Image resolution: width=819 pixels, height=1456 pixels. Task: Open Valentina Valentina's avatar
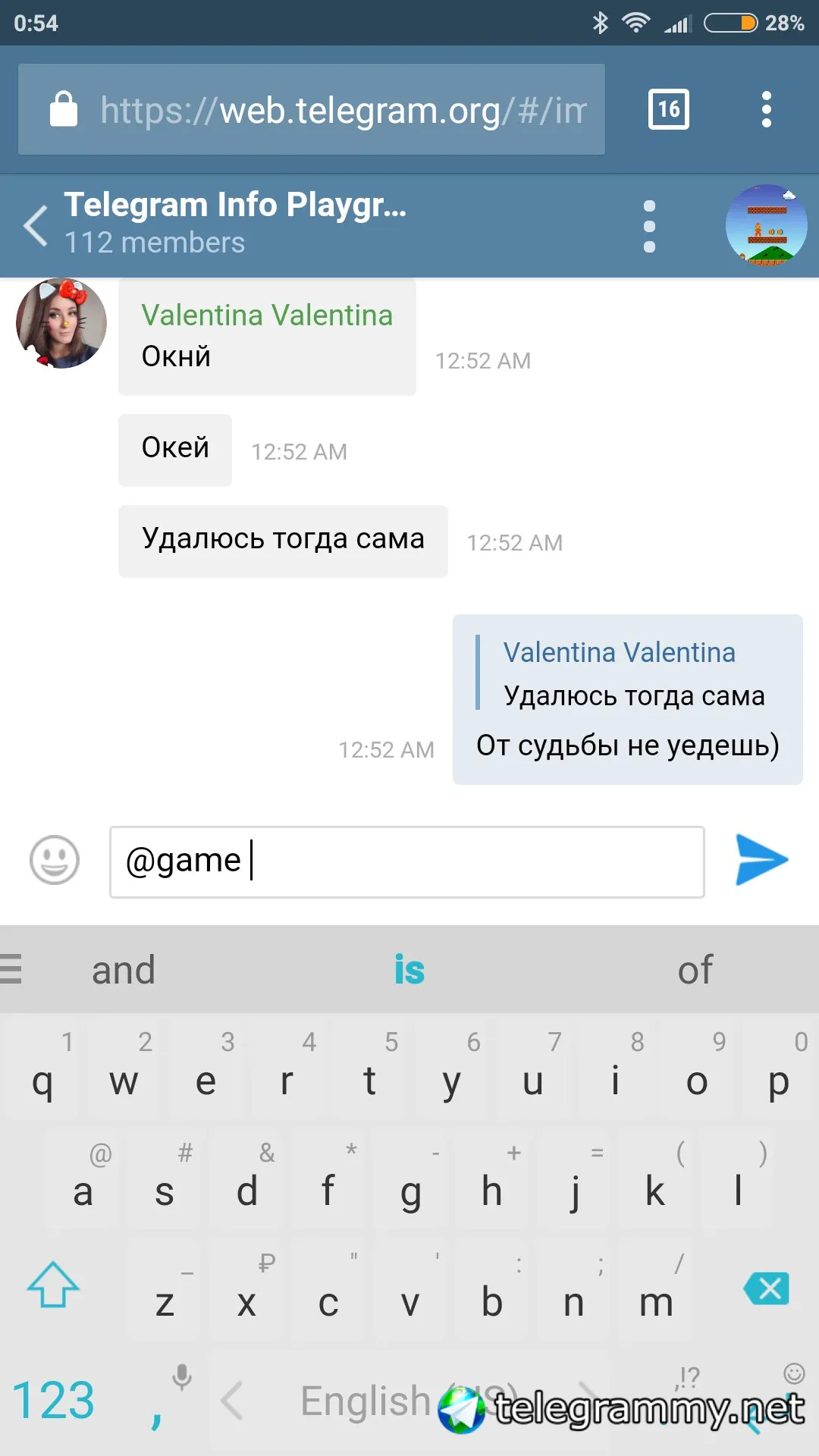click(61, 323)
